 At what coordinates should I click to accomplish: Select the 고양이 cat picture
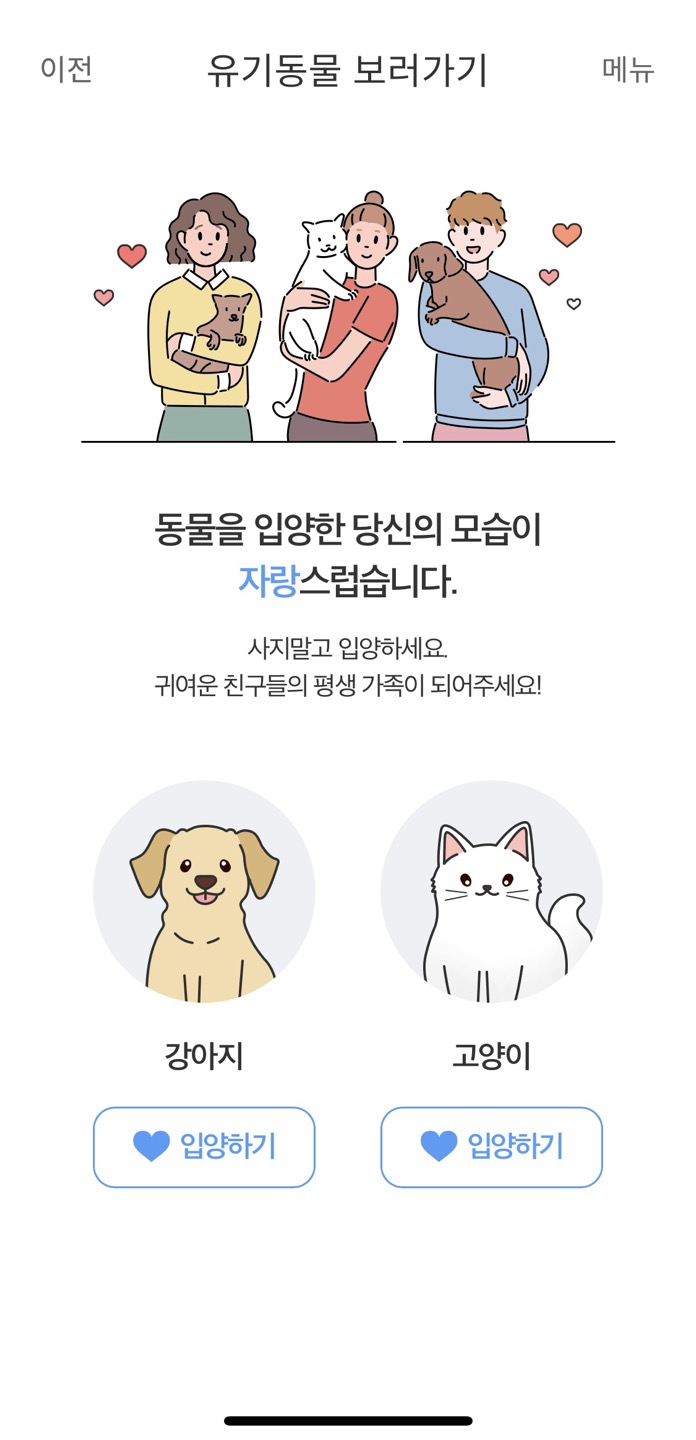click(x=491, y=892)
